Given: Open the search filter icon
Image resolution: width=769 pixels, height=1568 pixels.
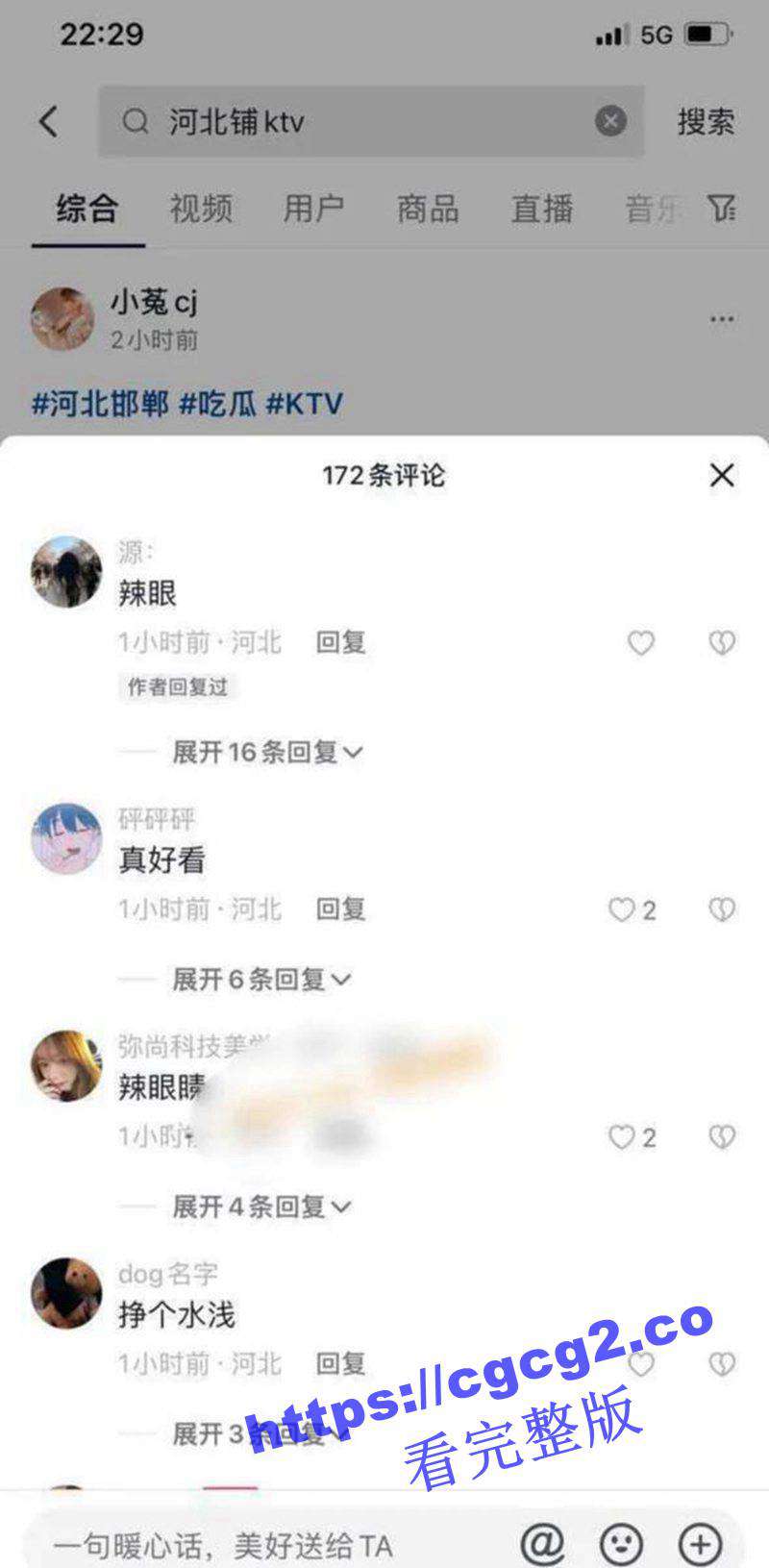Looking at the screenshot, I should click(721, 208).
